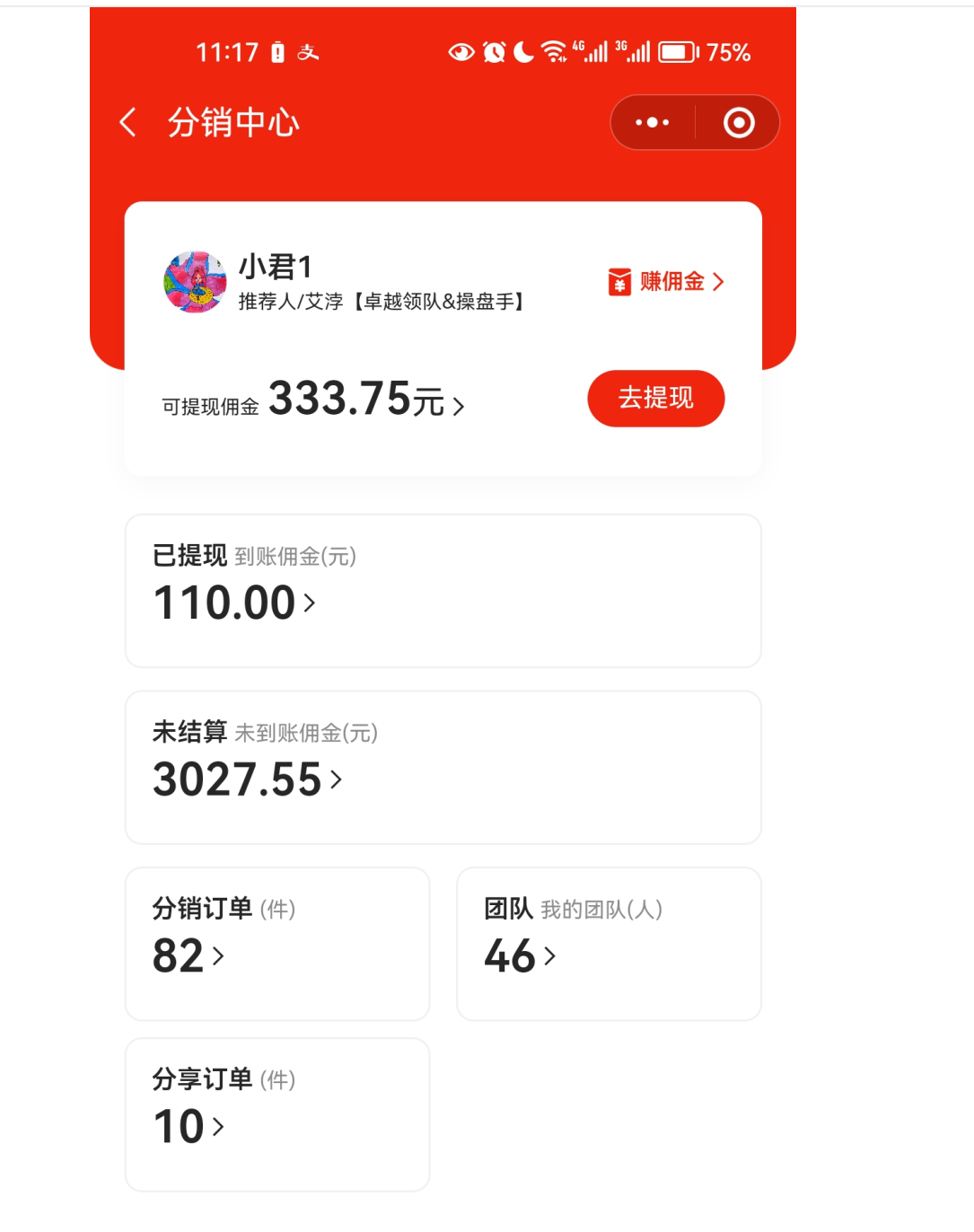Image resolution: width=974 pixels, height=1232 pixels.
Task: Close the mini program via circle icon
Action: 739,122
